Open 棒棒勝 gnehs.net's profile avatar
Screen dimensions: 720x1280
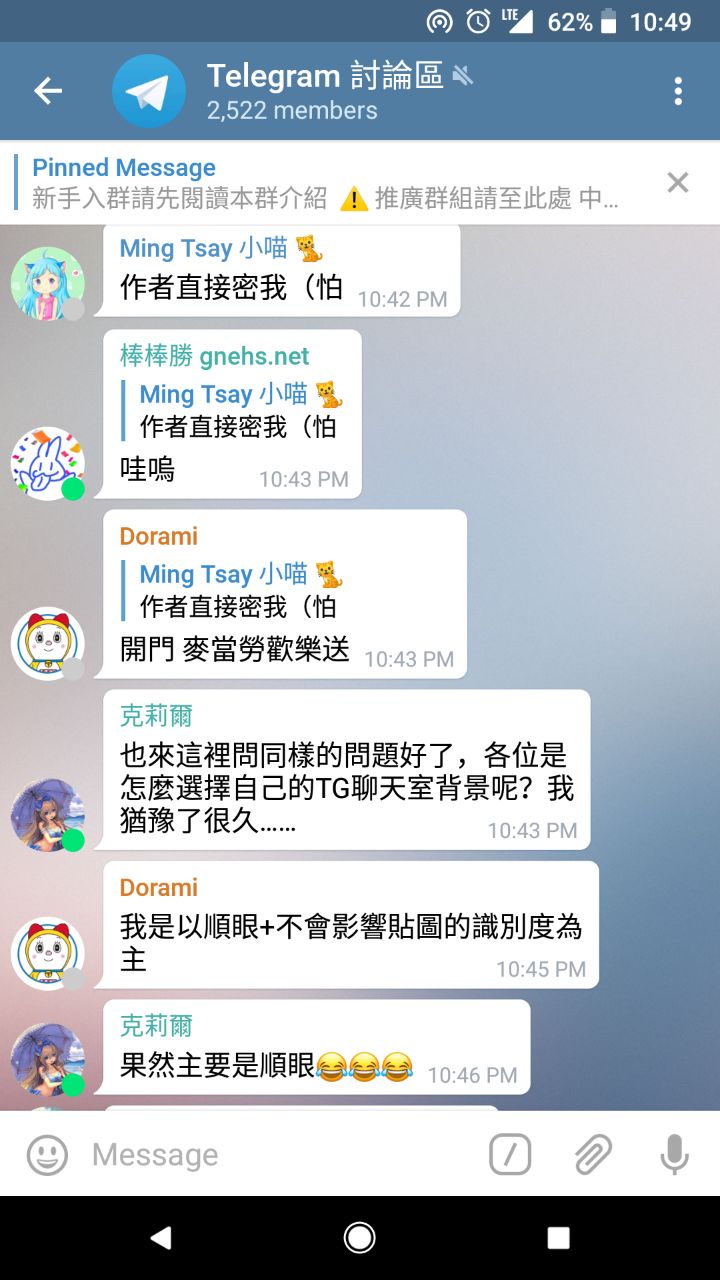coord(48,463)
